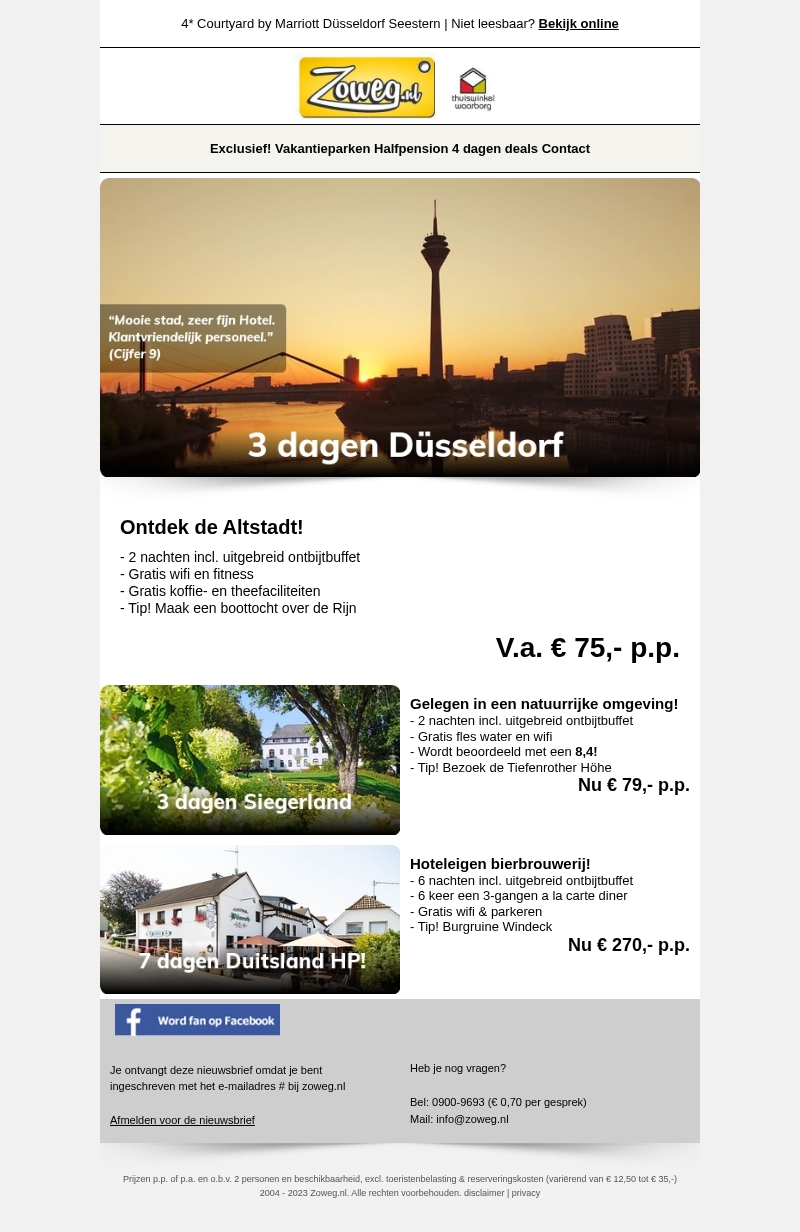The height and width of the screenshot is (1232, 800).
Task: View the 3 dagen Düsseldorf offer banner
Action: [x=400, y=327]
